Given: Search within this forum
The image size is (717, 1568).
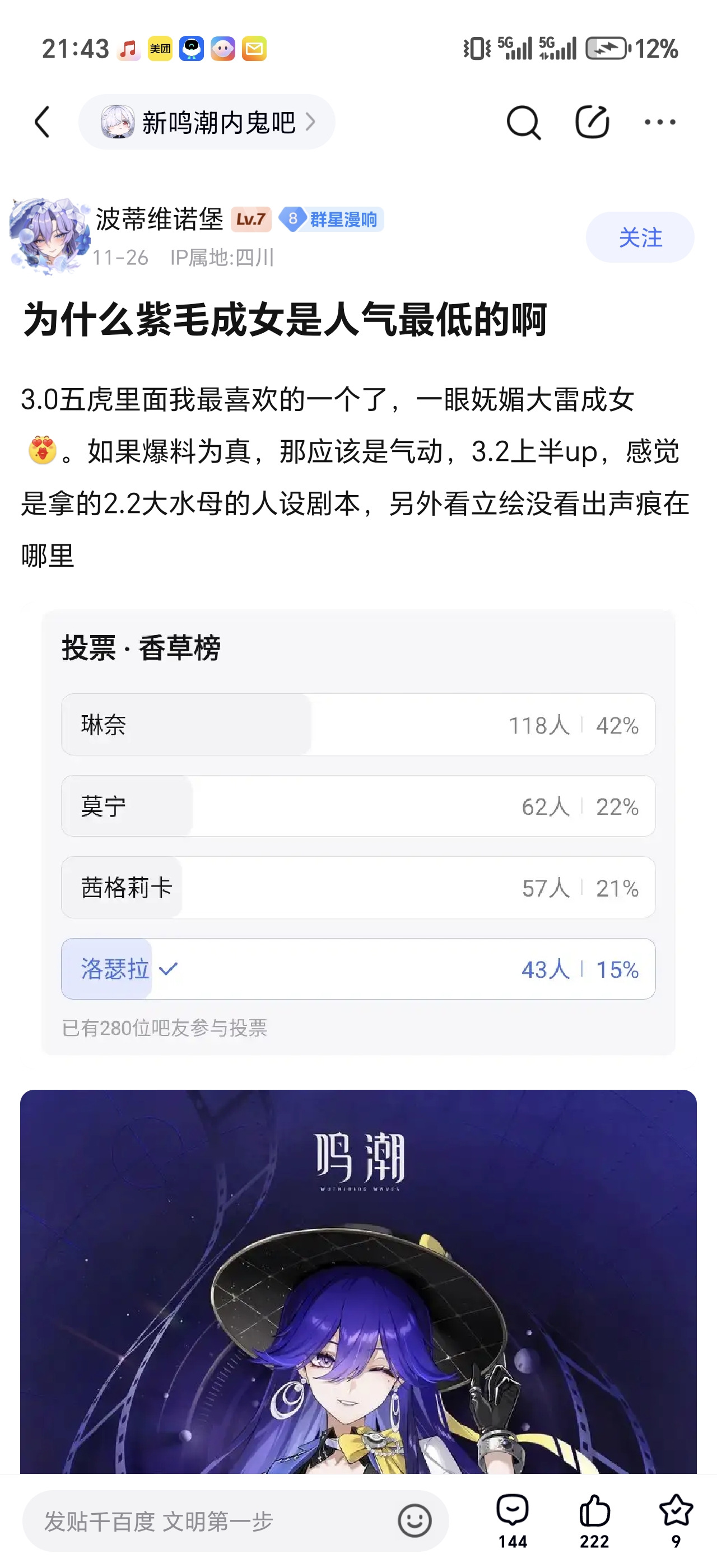Looking at the screenshot, I should (x=523, y=122).
